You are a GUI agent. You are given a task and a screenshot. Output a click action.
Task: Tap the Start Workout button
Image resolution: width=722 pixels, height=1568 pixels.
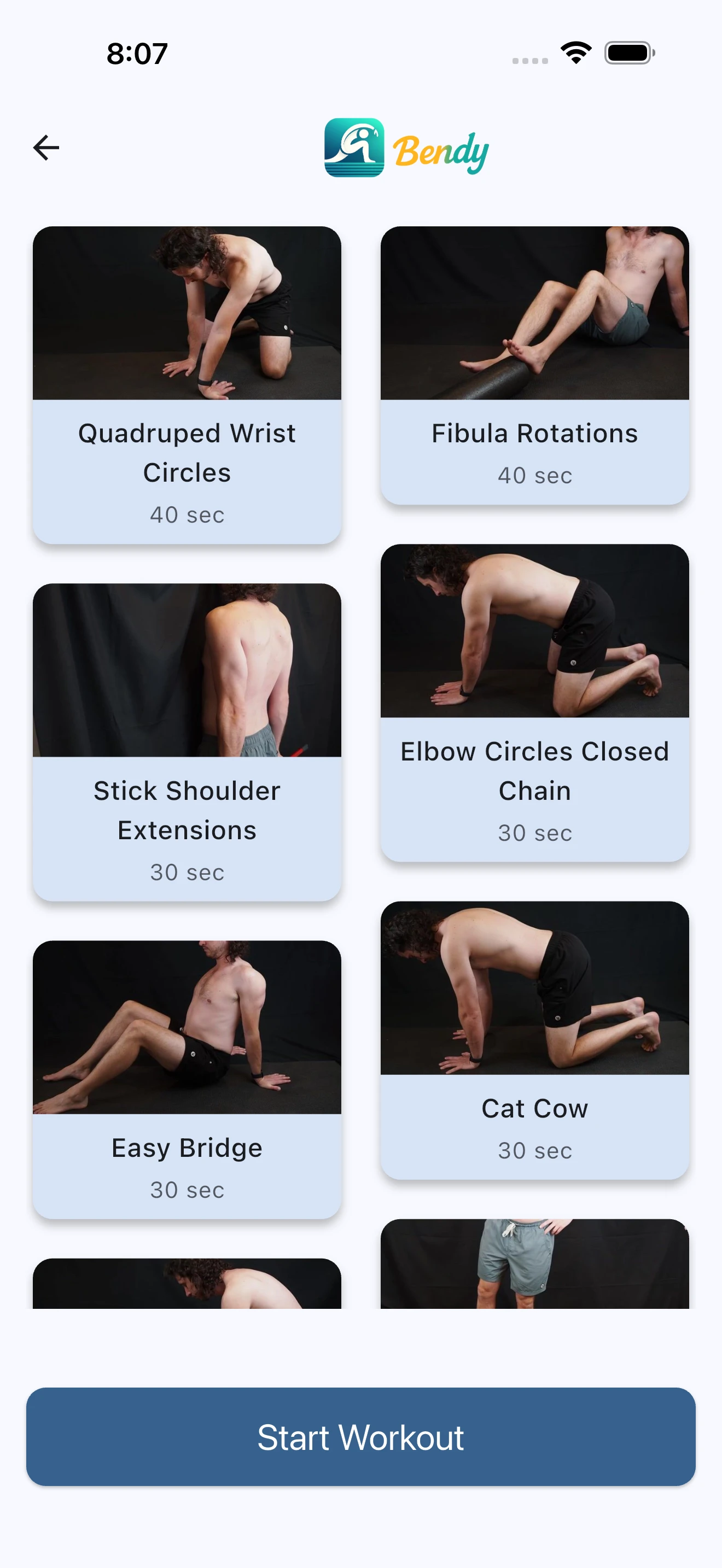(x=361, y=1438)
